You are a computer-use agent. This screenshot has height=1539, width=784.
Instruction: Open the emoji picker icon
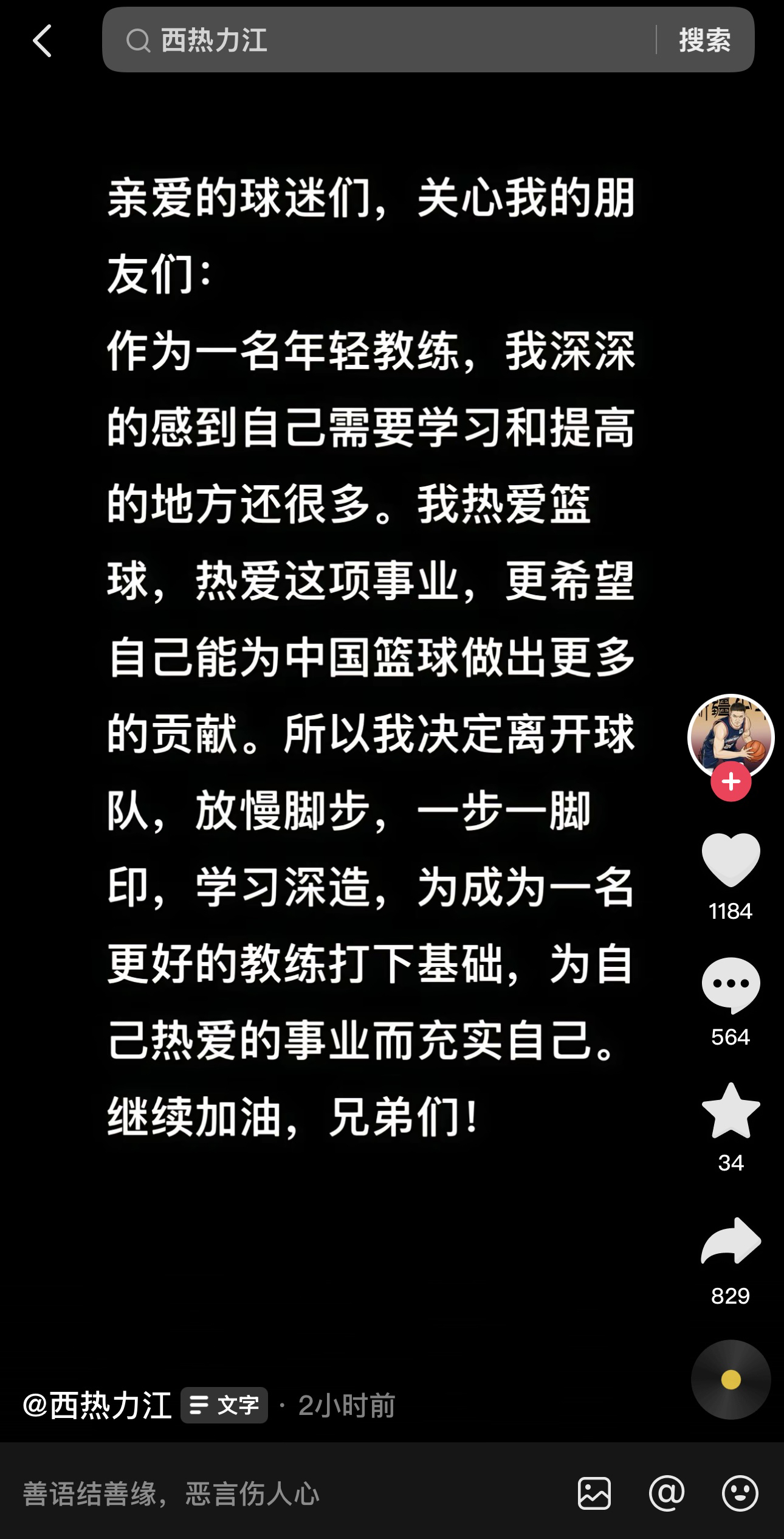[x=740, y=1493]
